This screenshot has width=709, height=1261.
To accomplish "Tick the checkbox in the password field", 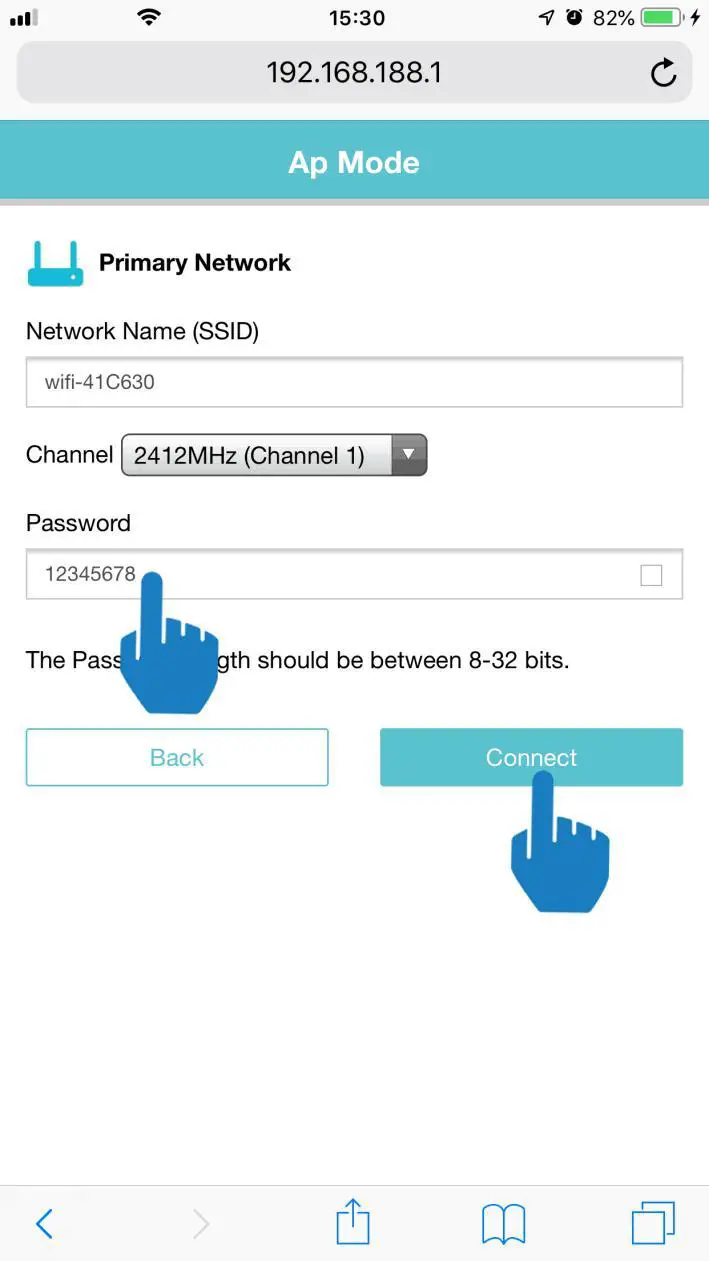I will 651,575.
